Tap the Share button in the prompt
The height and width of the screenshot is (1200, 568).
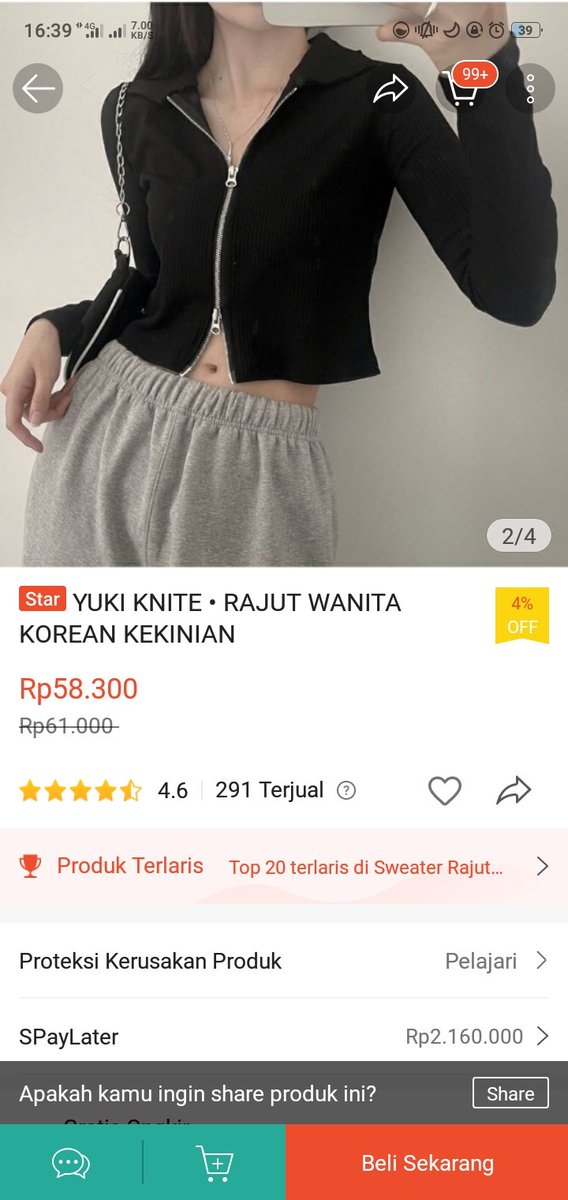[x=511, y=1093]
